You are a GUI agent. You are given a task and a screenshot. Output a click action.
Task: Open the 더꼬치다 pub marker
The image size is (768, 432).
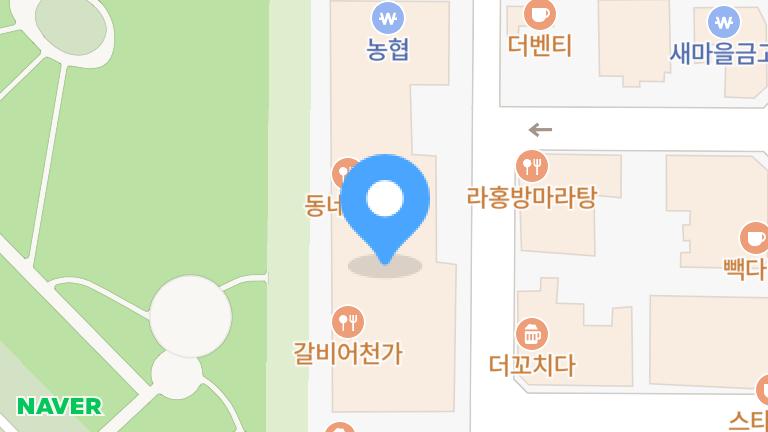[532, 333]
